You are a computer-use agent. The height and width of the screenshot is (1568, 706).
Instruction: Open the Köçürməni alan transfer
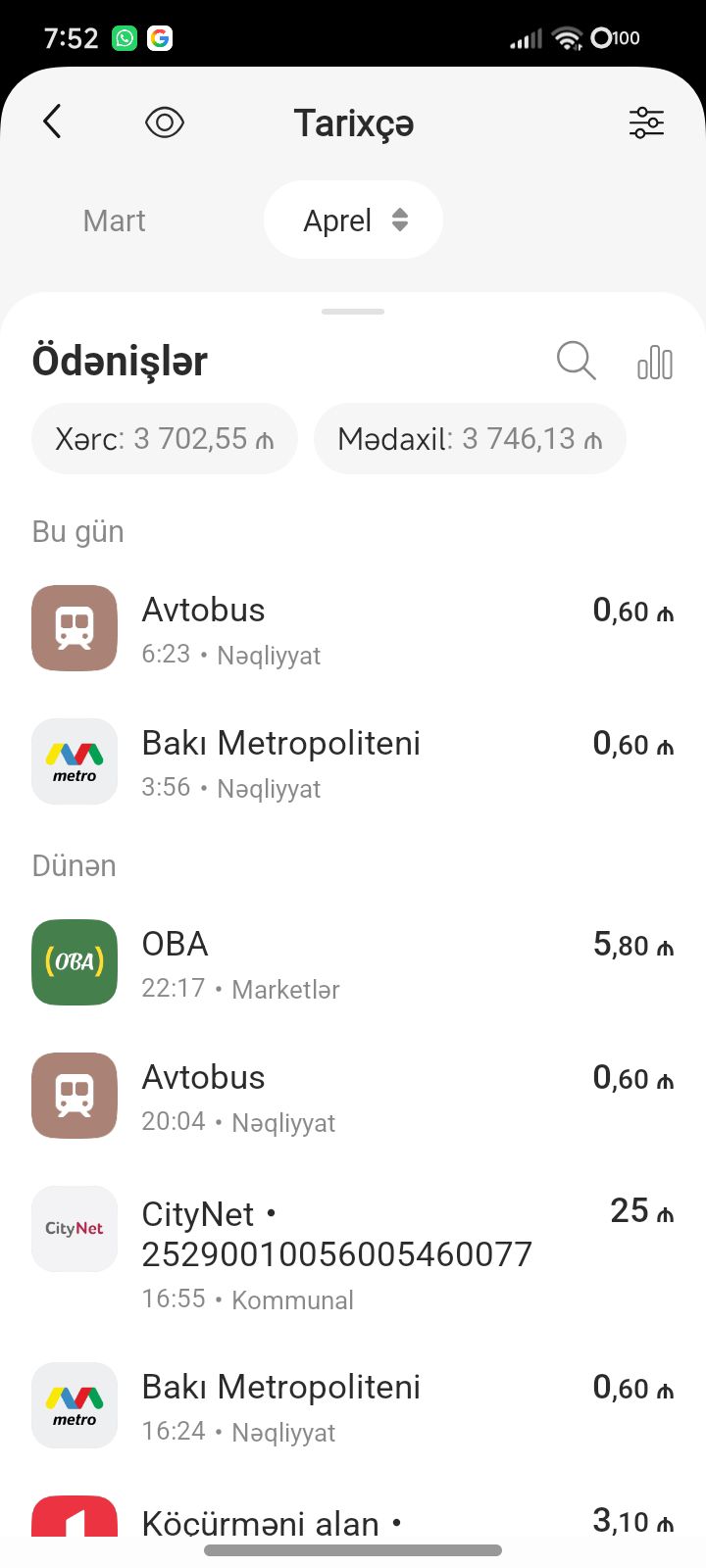tap(353, 1521)
